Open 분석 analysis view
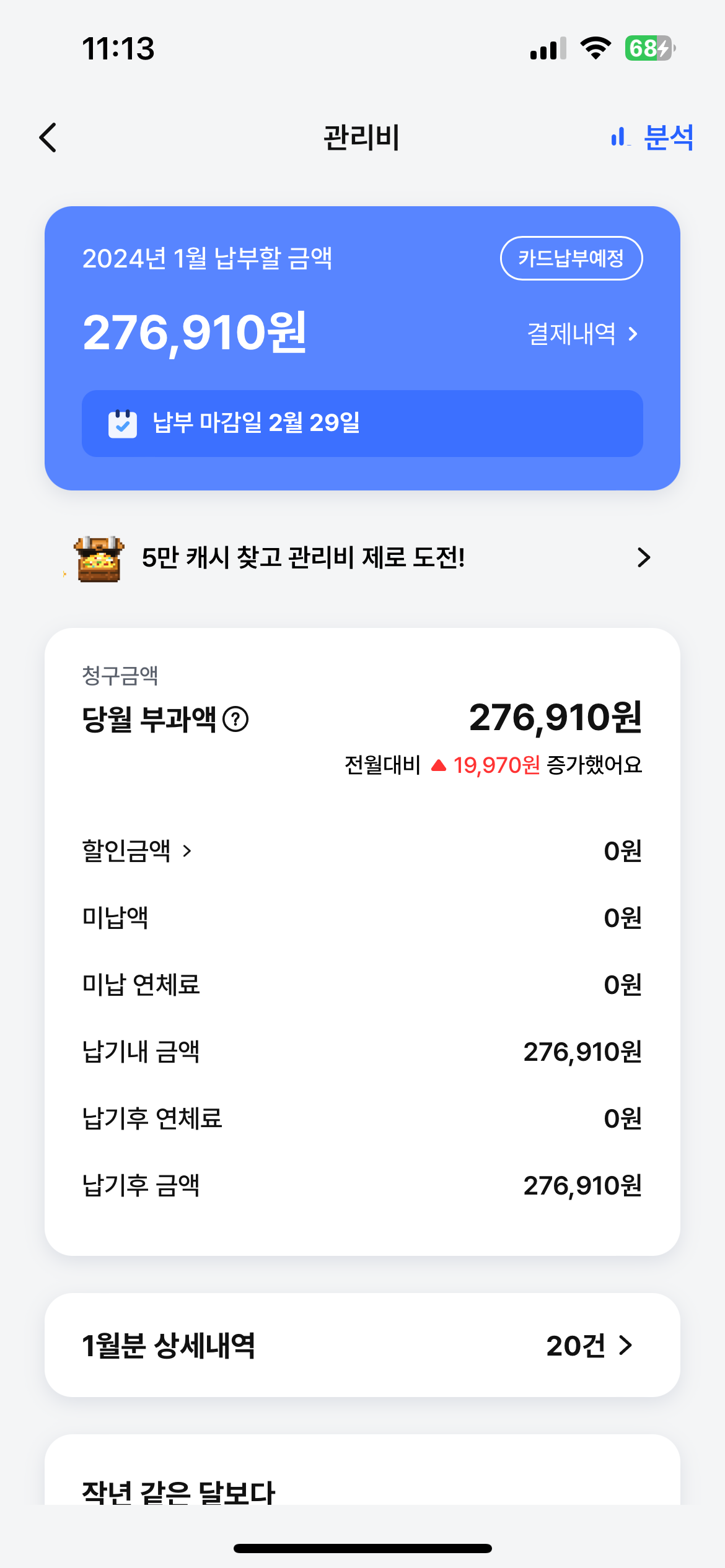725x1568 pixels. tap(653, 137)
